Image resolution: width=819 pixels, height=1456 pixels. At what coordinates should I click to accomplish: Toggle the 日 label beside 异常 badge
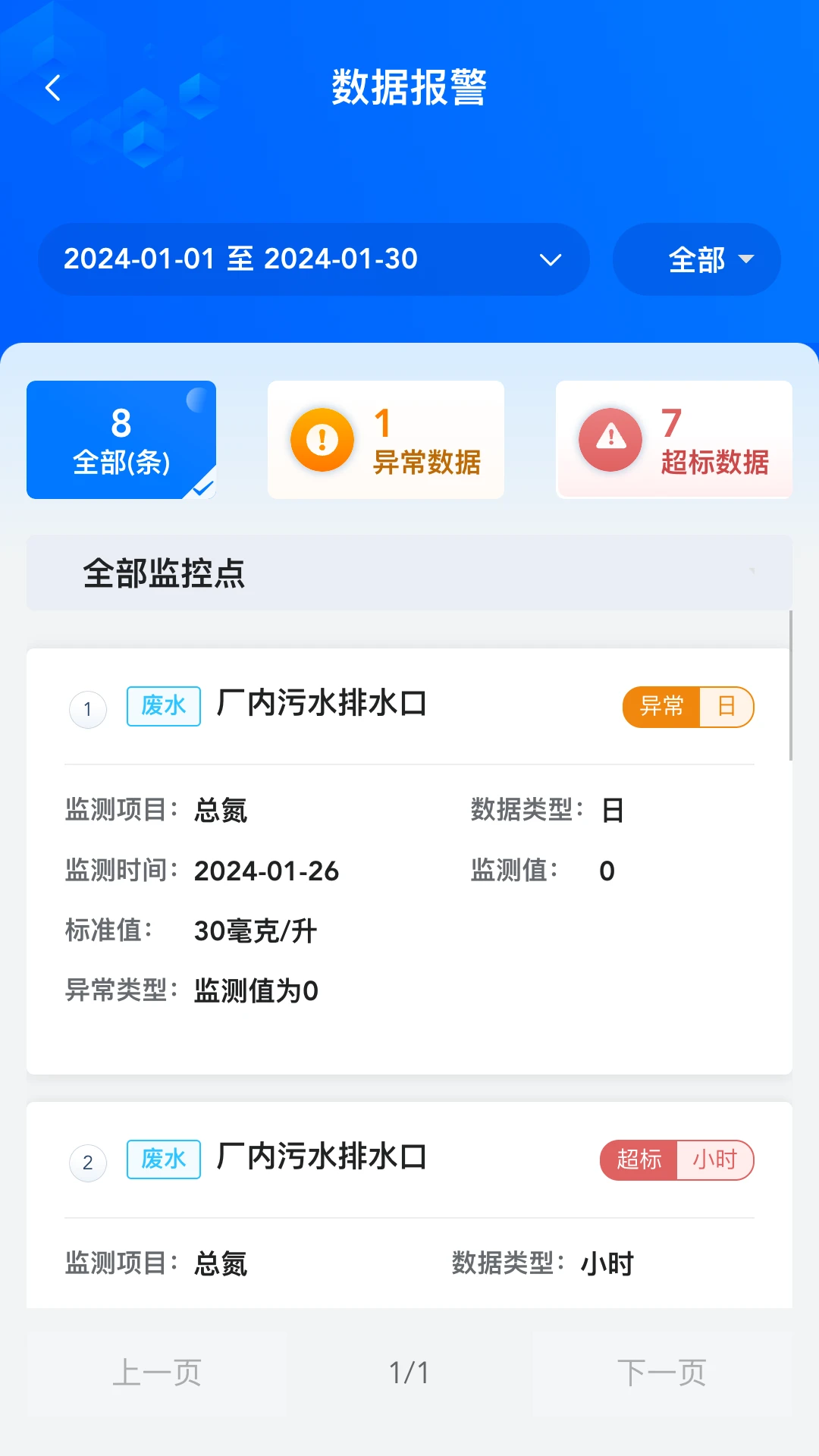pyautogui.click(x=726, y=707)
